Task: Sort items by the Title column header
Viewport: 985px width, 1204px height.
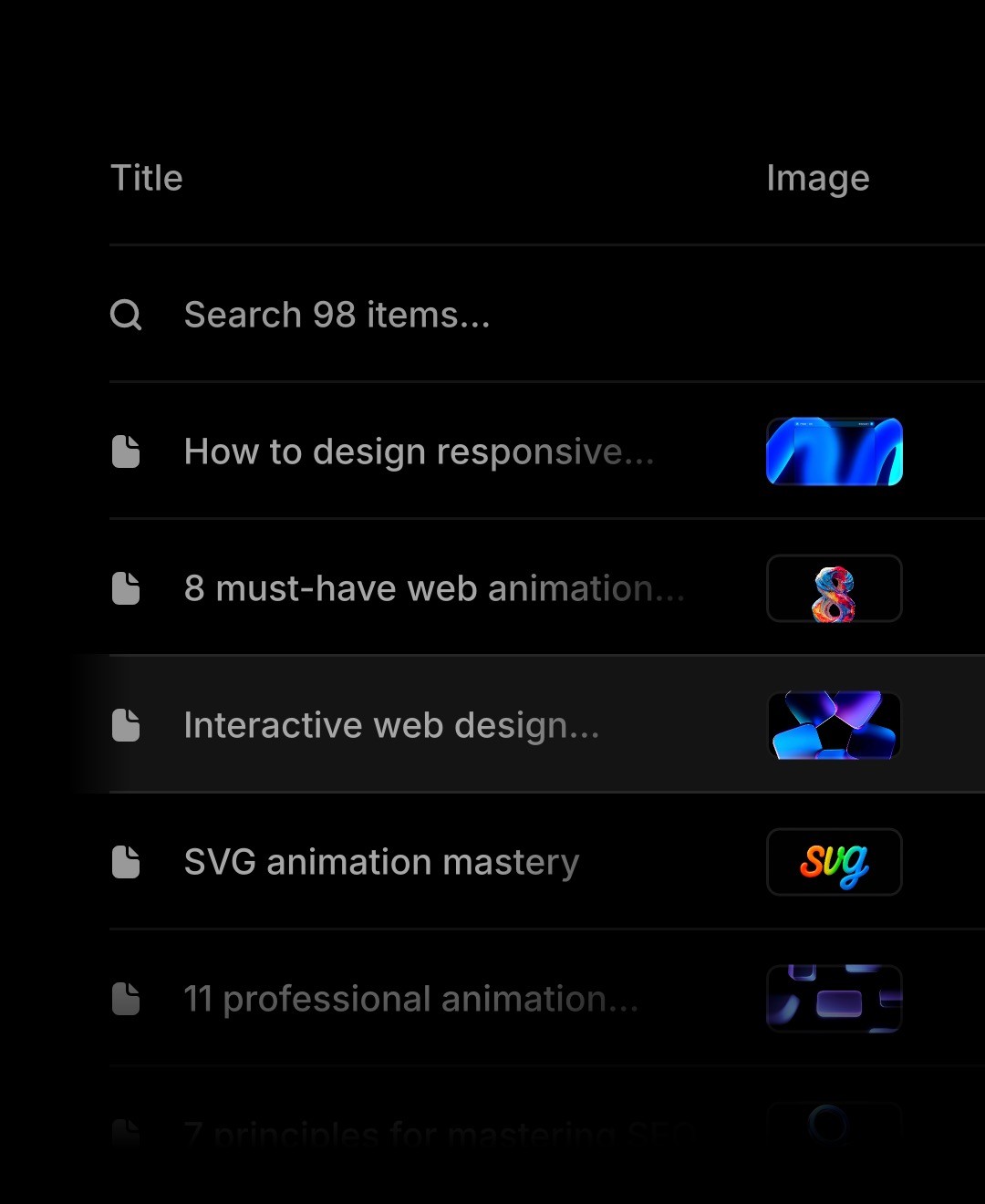Action: coord(146,178)
